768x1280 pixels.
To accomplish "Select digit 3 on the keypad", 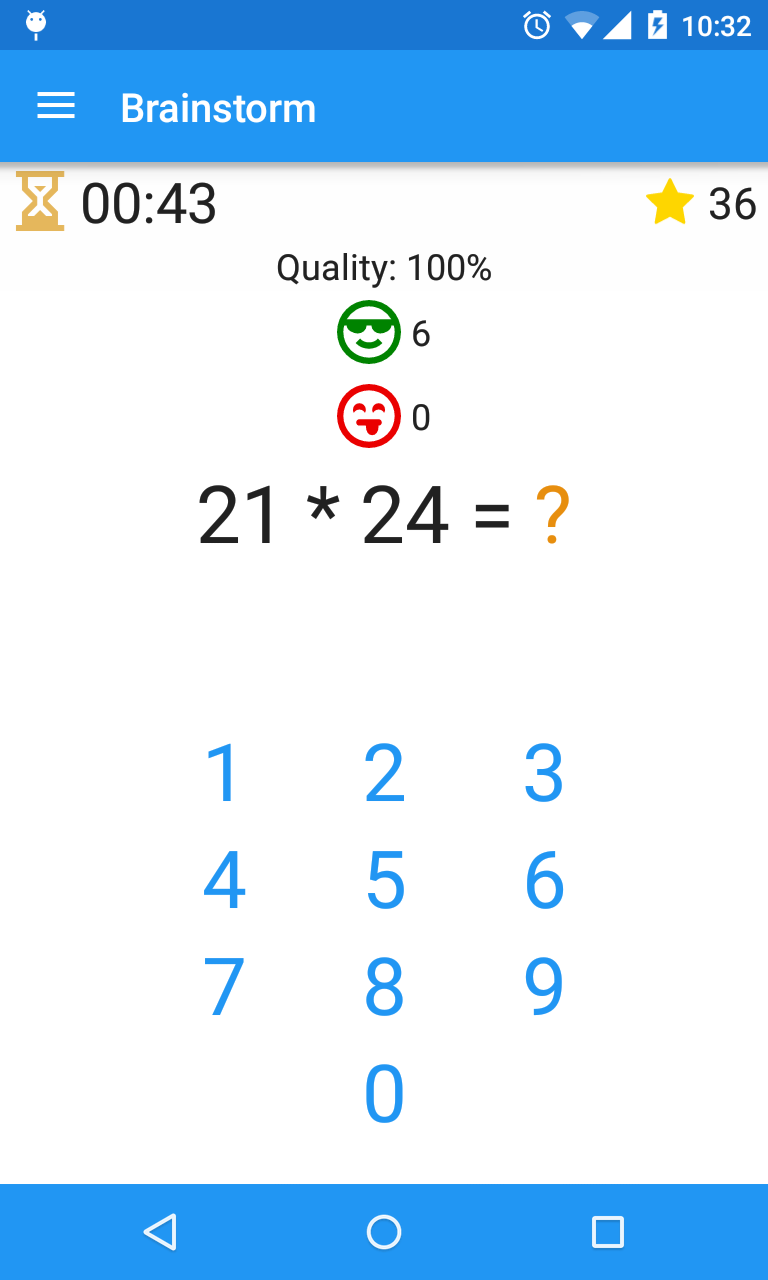I will pyautogui.click(x=544, y=773).
